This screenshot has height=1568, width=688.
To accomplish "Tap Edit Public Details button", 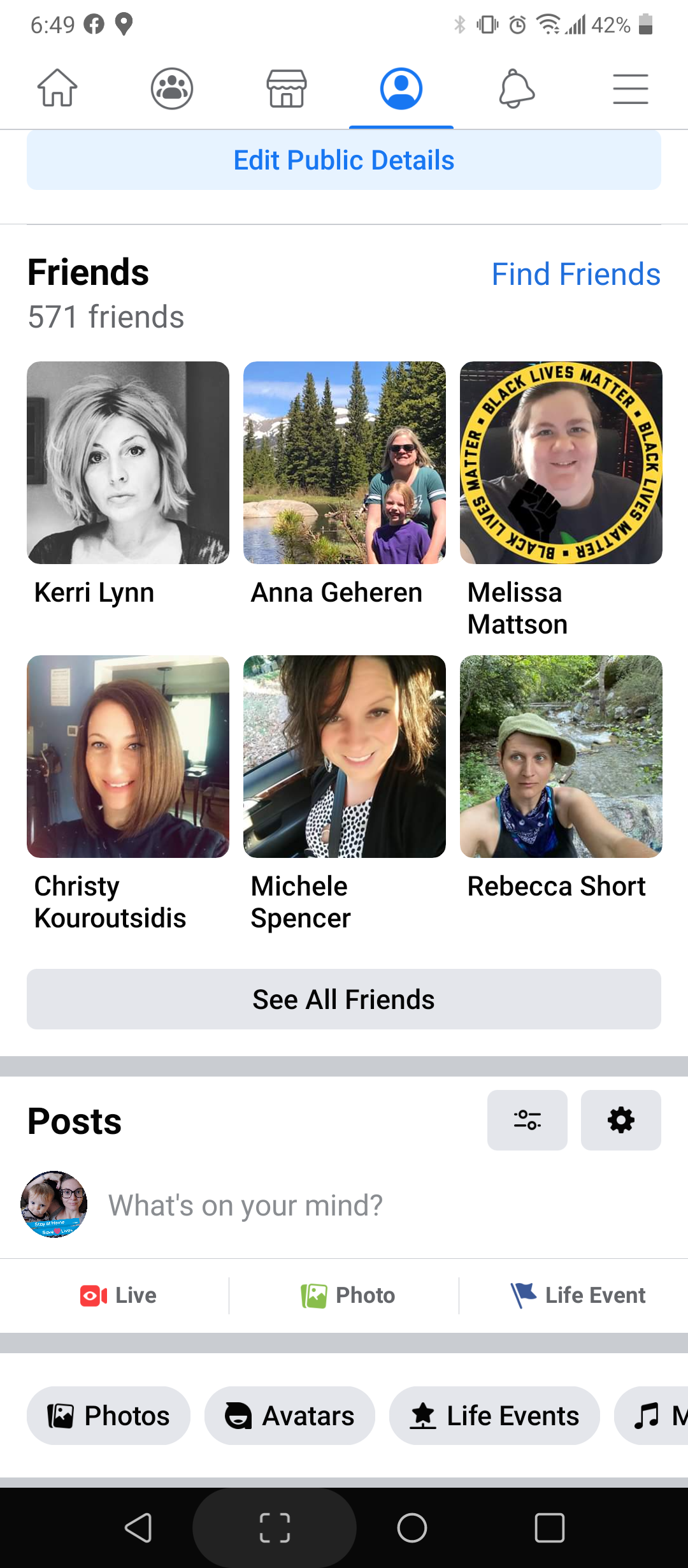I will click(x=344, y=160).
